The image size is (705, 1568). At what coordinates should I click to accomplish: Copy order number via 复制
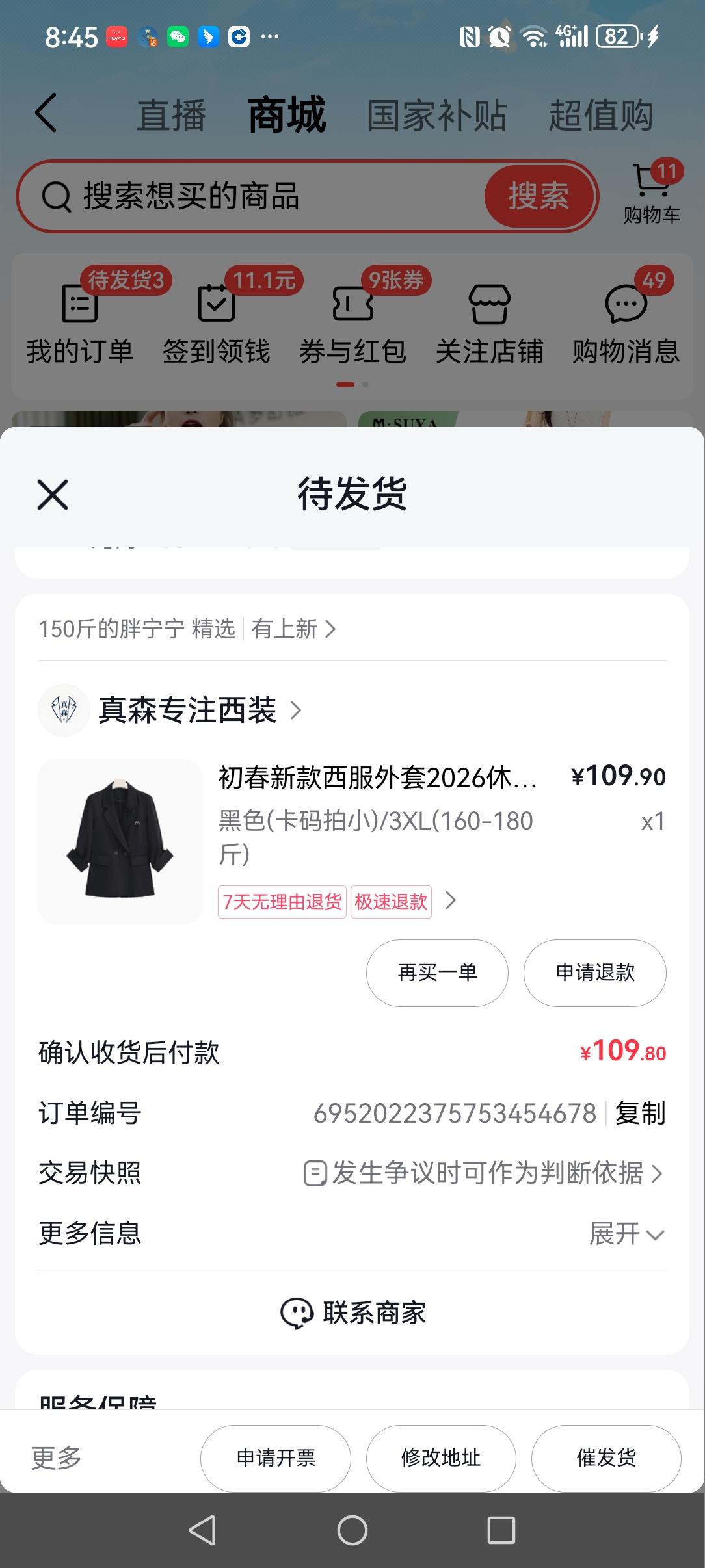tap(640, 1112)
